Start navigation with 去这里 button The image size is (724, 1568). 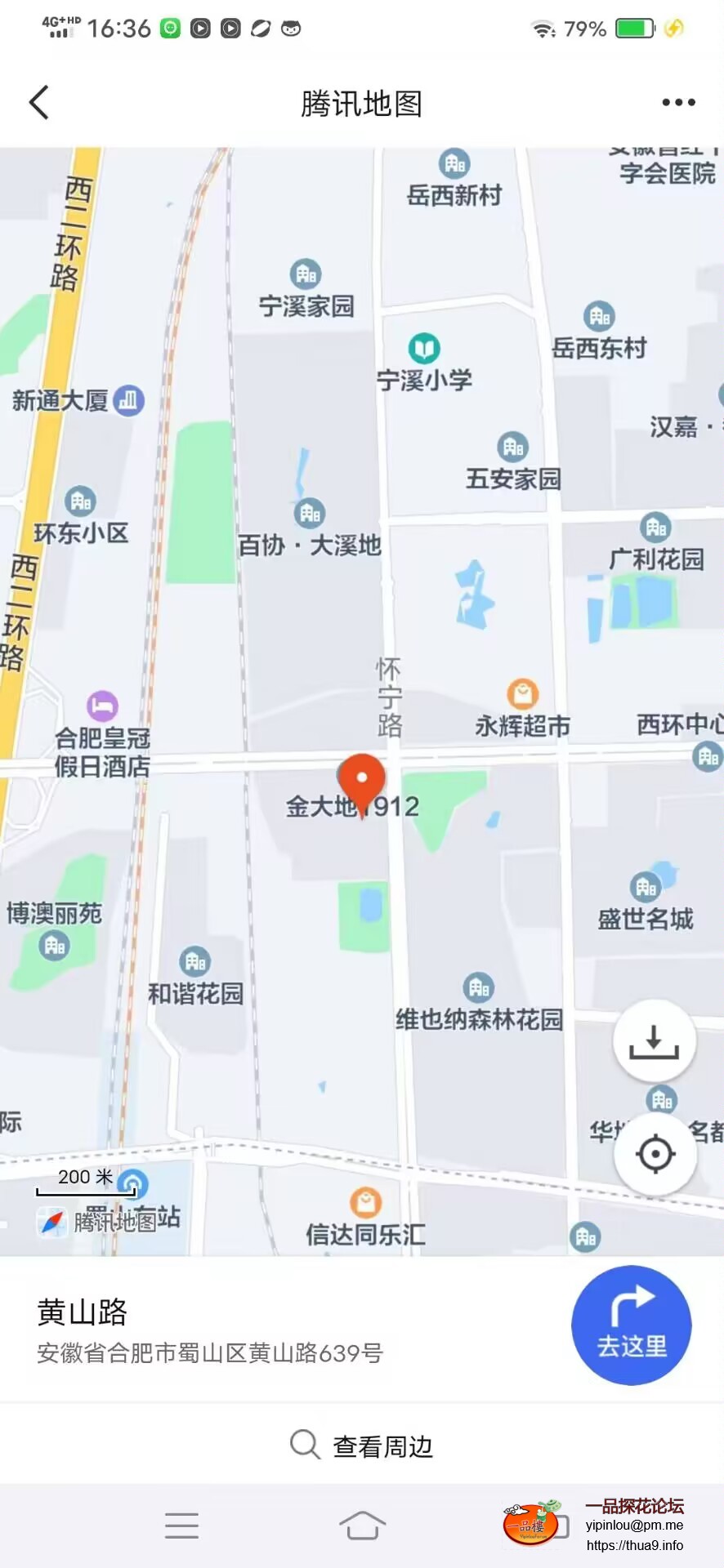(631, 1325)
